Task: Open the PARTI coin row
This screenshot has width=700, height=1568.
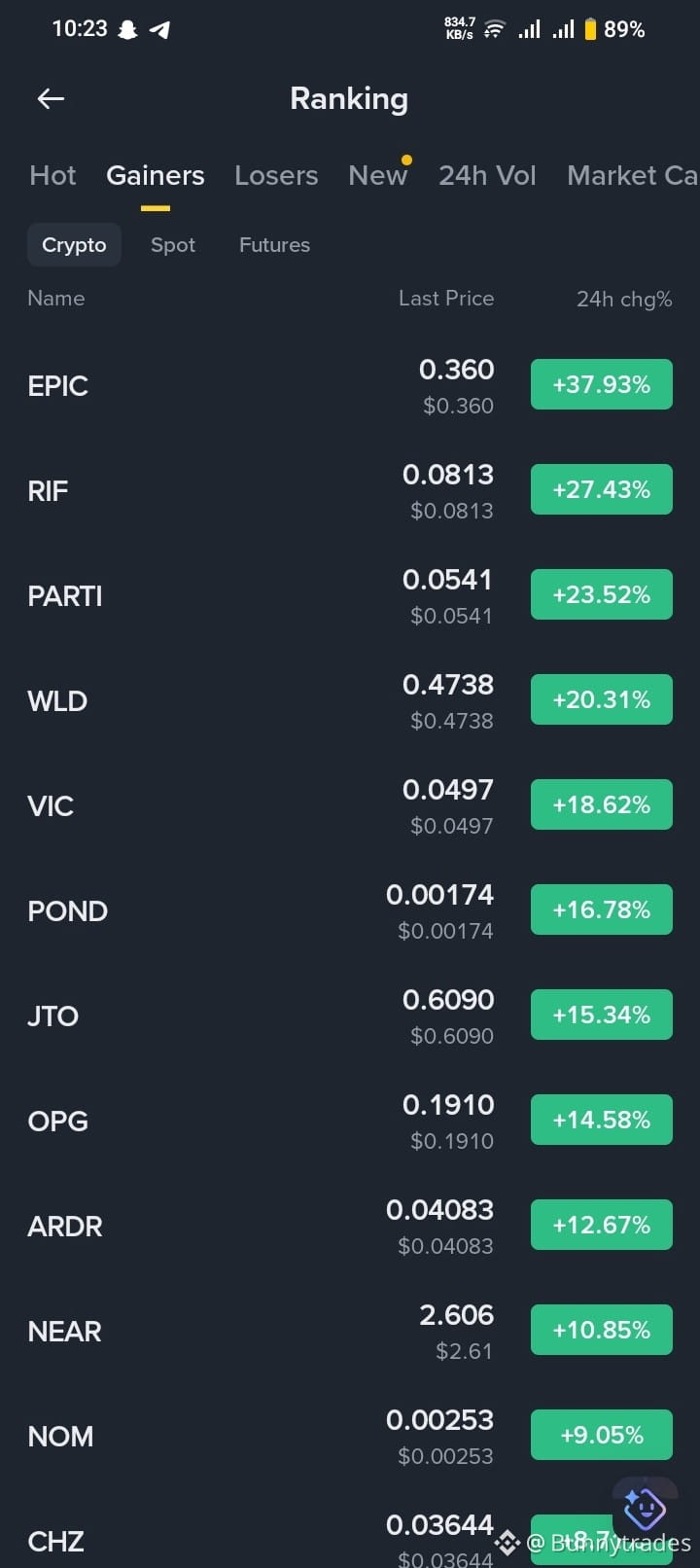Action: tap(350, 596)
